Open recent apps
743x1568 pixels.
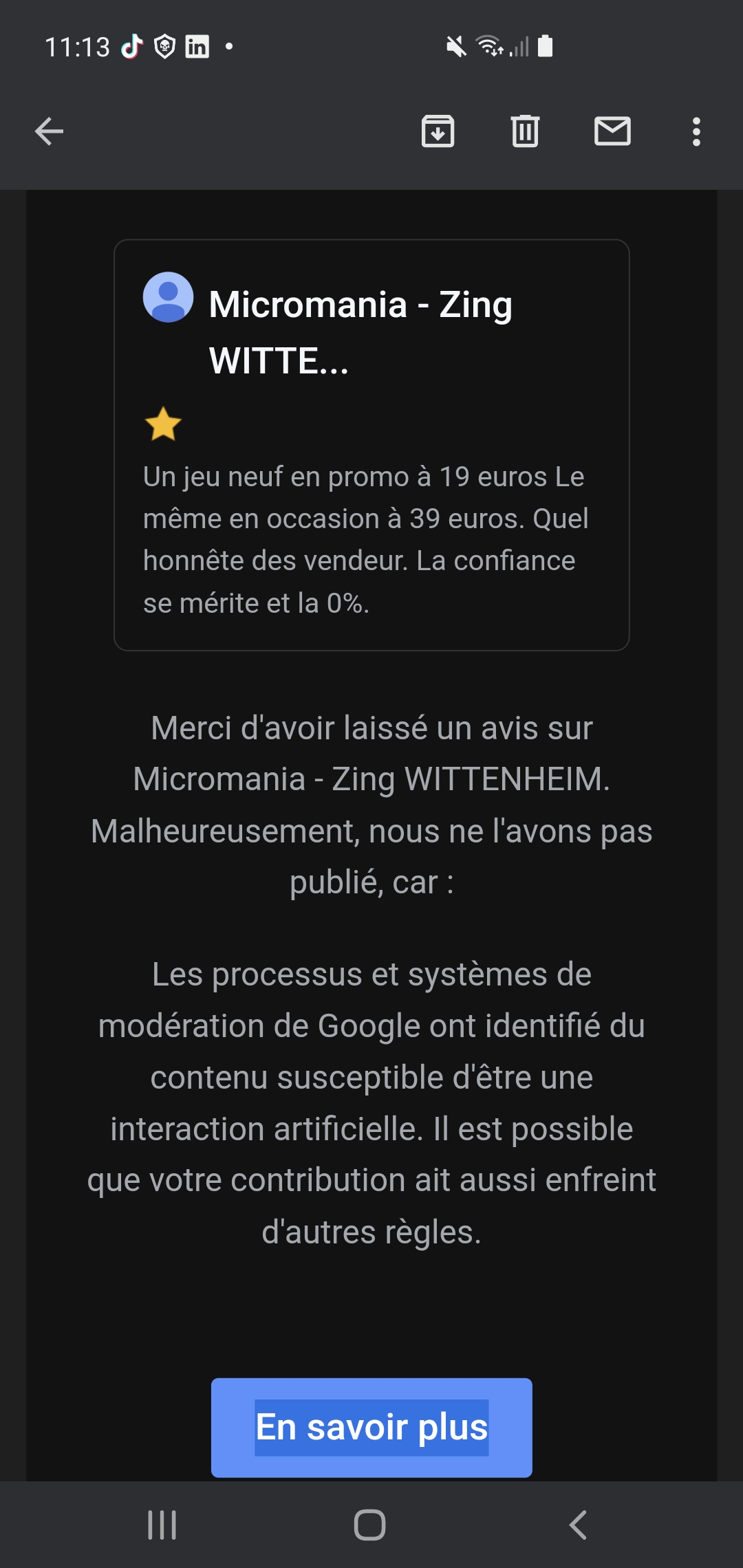[162, 1525]
